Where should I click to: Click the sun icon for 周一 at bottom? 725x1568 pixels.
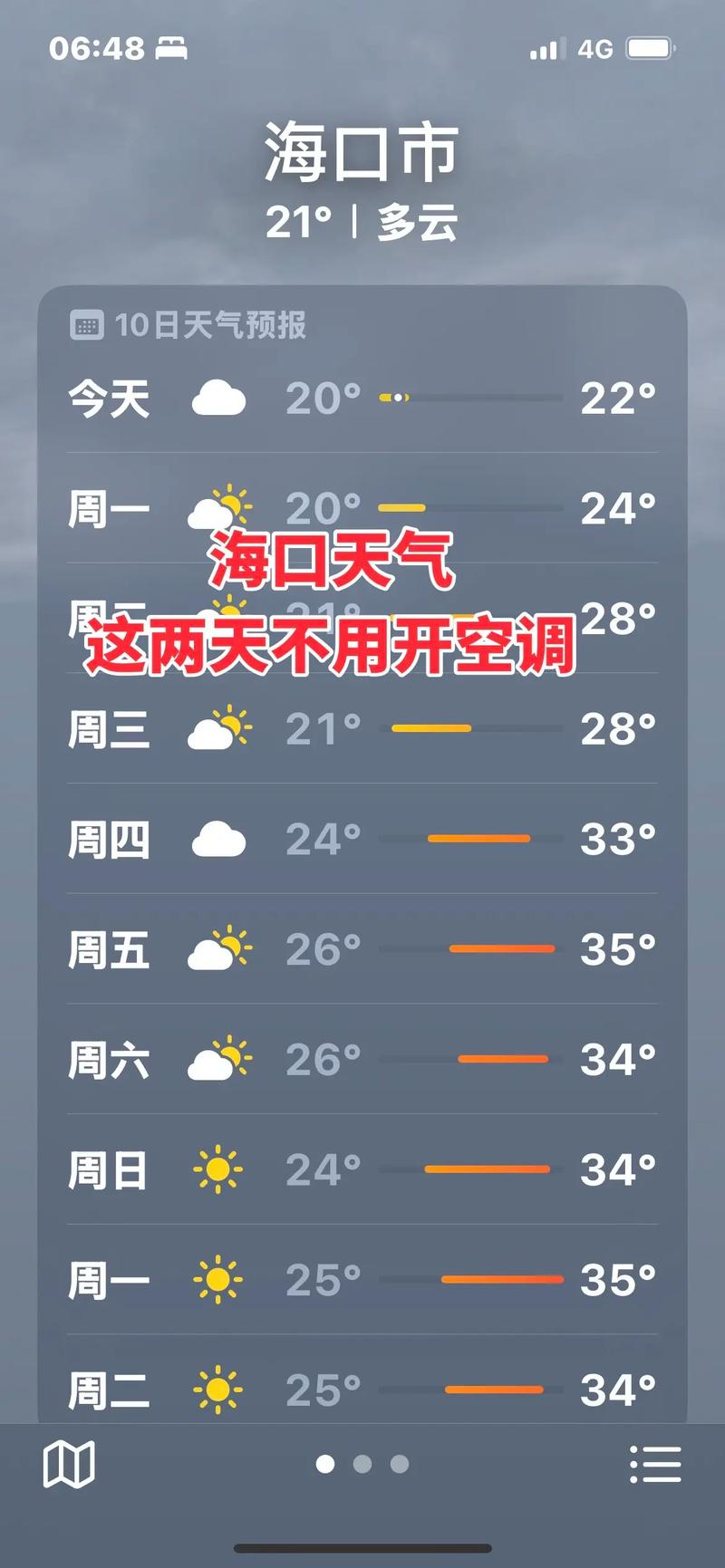click(217, 1280)
